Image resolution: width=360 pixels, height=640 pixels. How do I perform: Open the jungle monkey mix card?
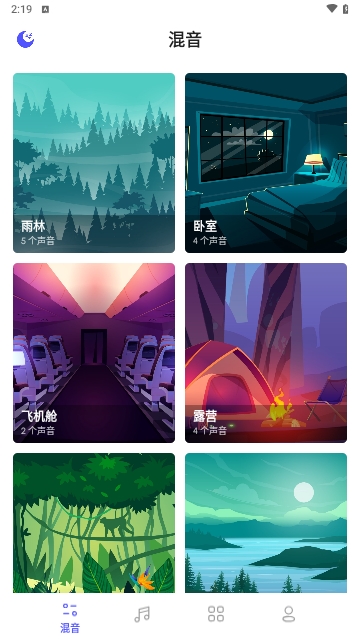coord(94,523)
